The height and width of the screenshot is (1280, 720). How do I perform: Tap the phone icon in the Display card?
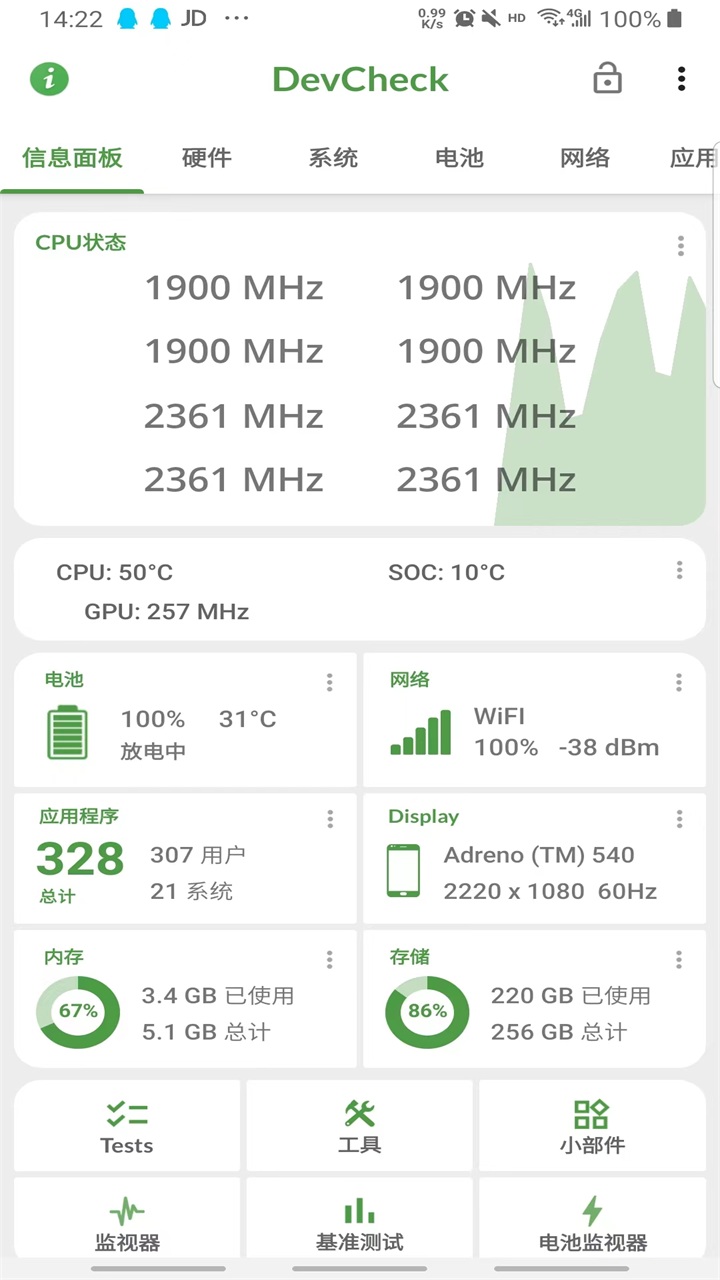[403, 870]
